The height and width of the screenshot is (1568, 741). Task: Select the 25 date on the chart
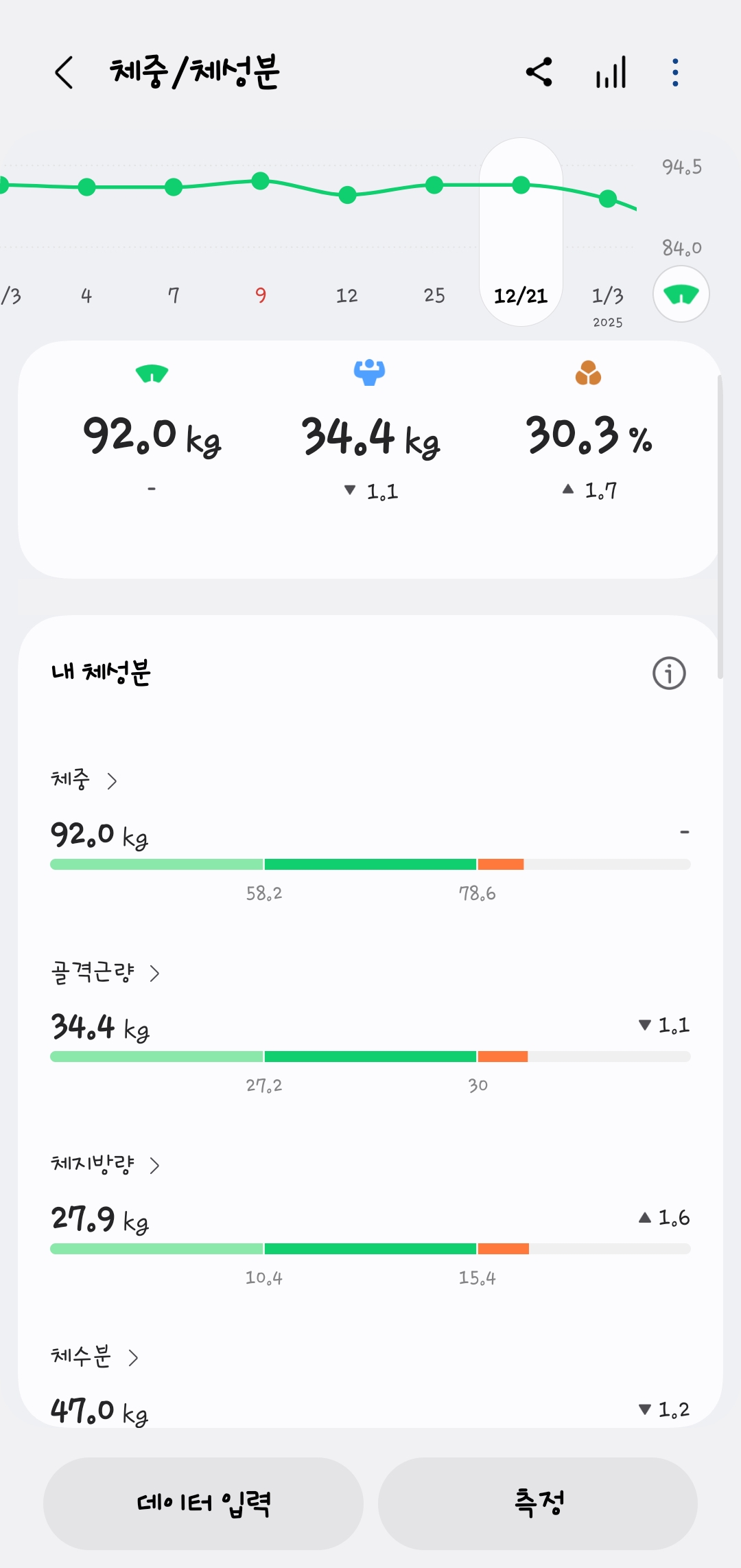tap(434, 295)
